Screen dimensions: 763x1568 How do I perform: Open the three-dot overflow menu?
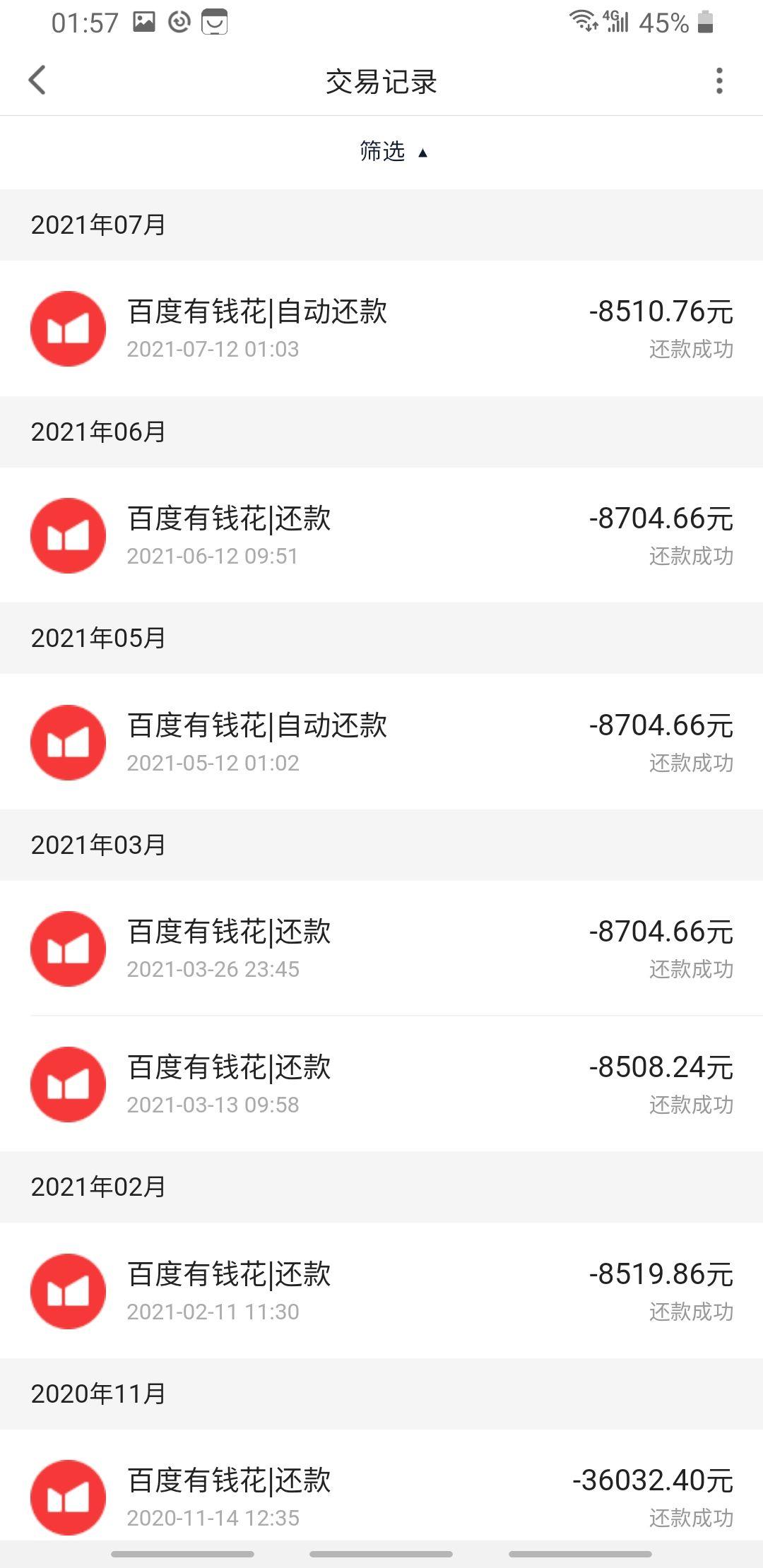(x=719, y=81)
